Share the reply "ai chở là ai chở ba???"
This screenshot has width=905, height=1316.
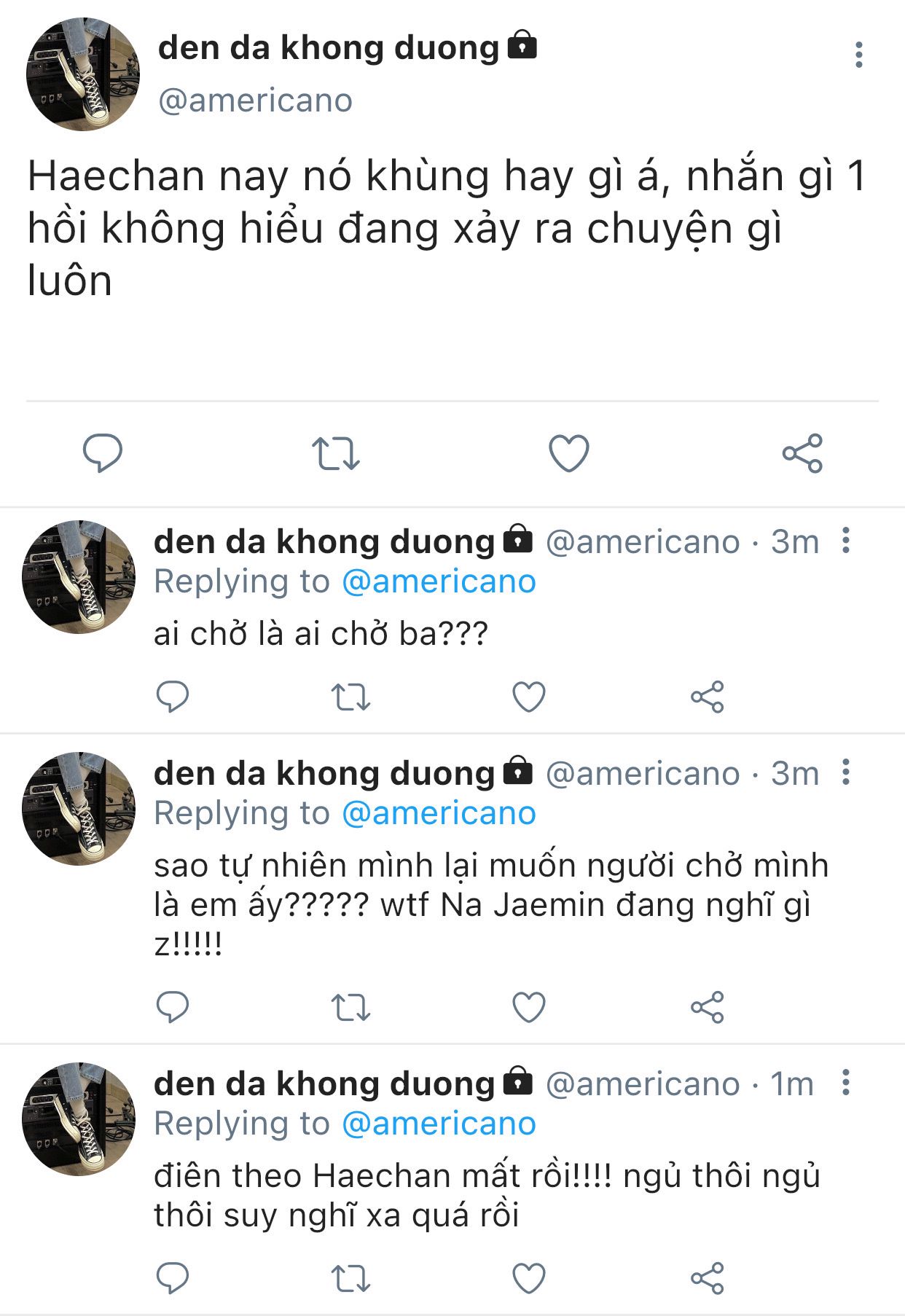pos(707,697)
